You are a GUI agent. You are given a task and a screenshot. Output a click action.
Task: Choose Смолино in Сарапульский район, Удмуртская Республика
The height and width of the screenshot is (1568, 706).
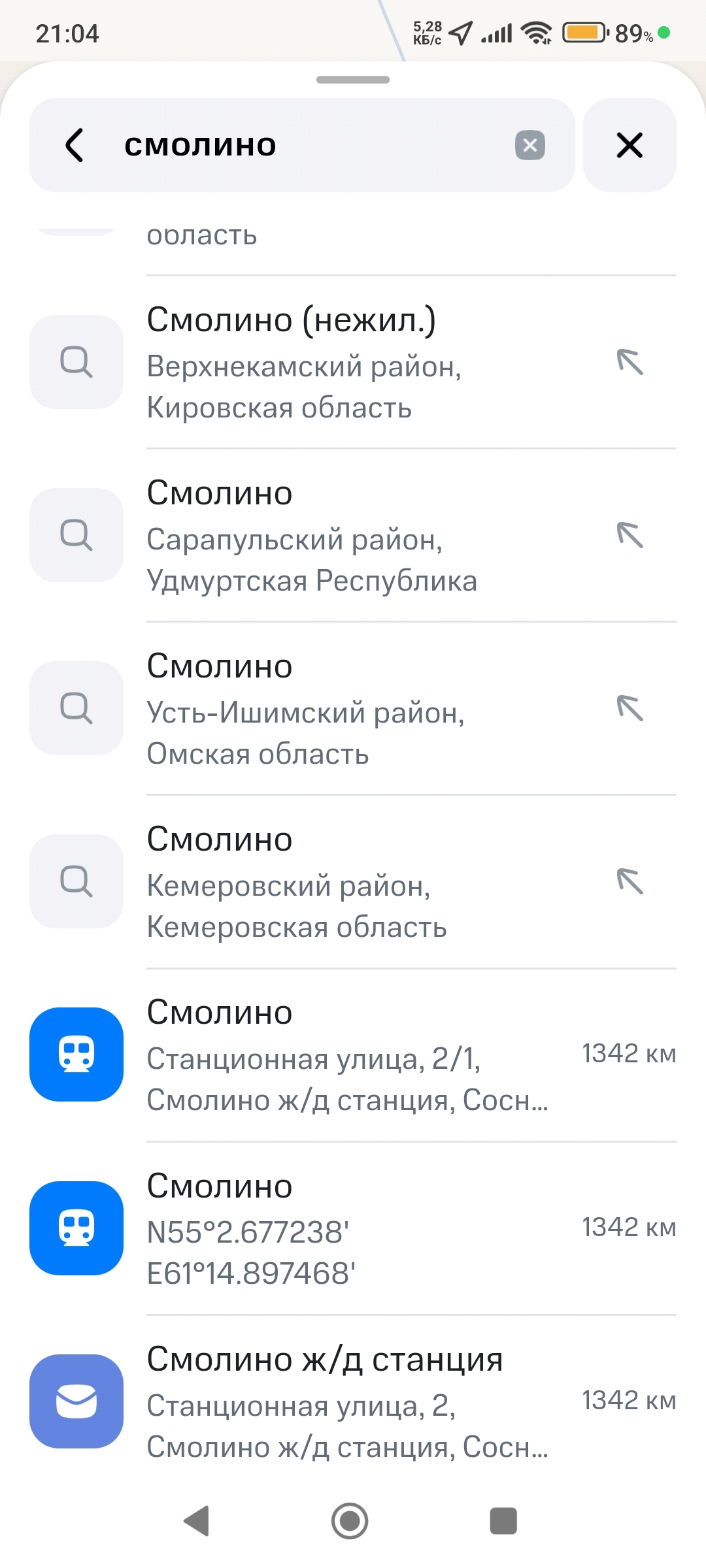point(353,536)
